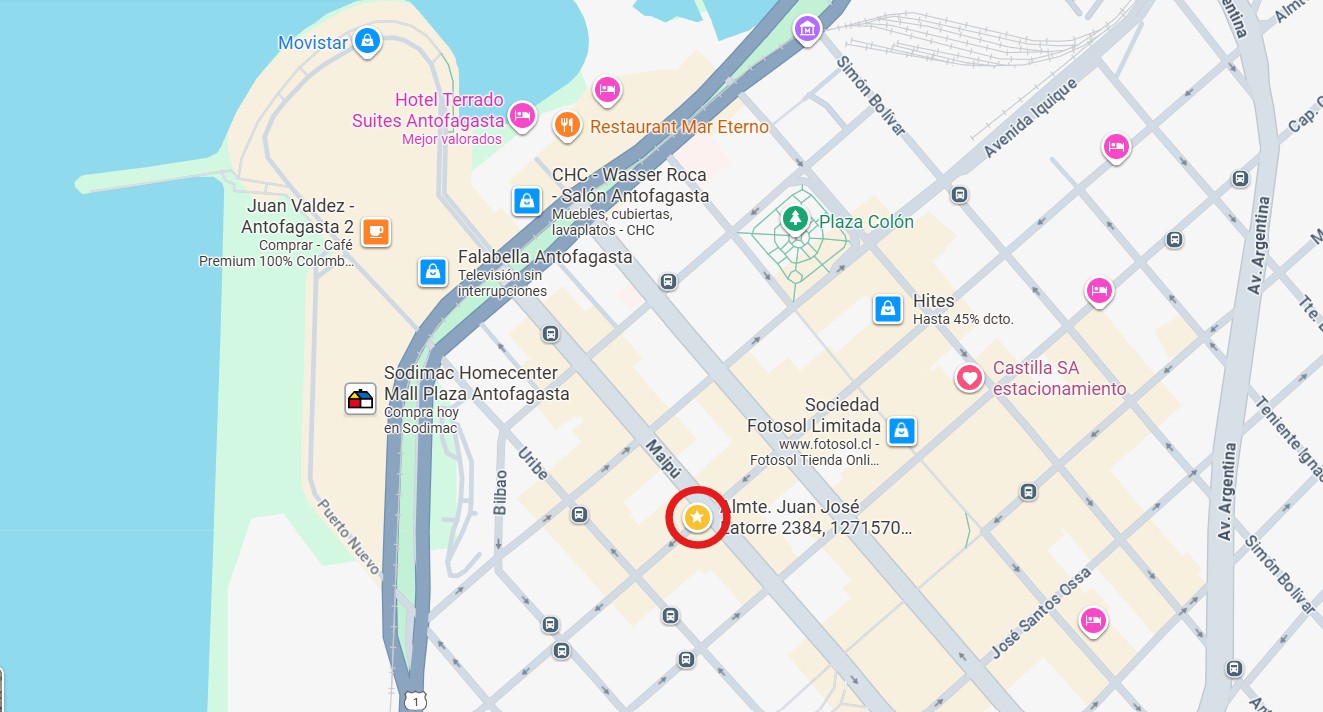1323x712 pixels.
Task: Open the Hites store pin
Action: coord(888,309)
